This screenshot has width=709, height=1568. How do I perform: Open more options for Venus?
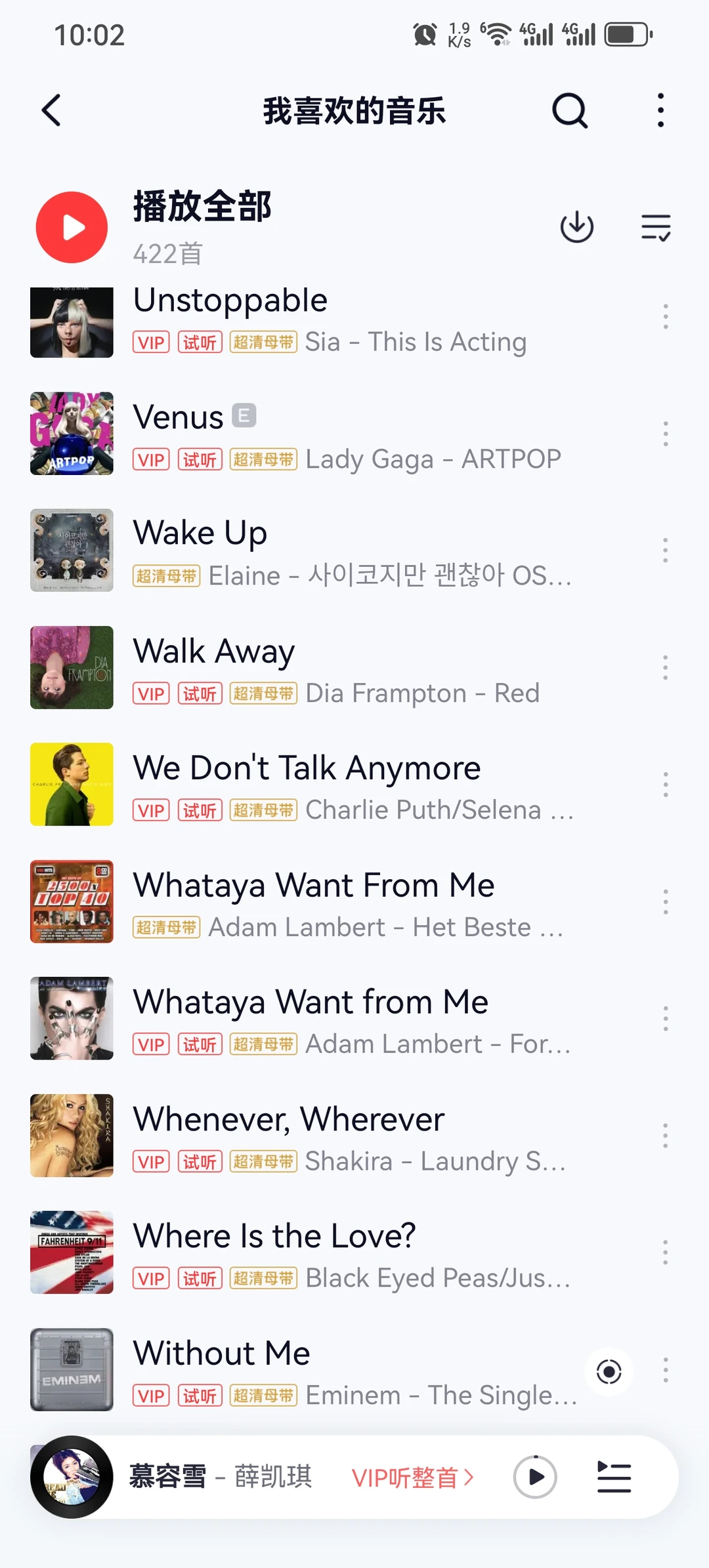665,434
